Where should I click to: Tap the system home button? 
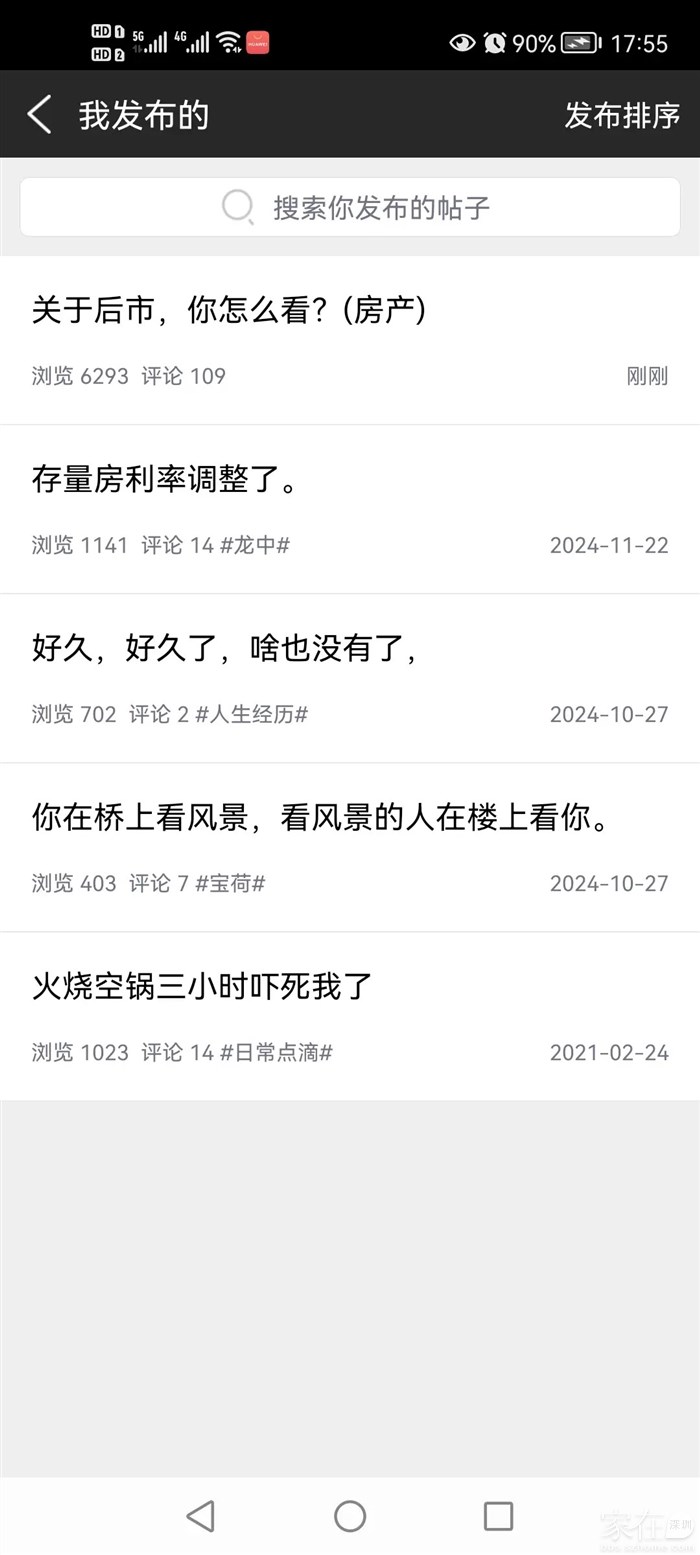coord(350,1516)
